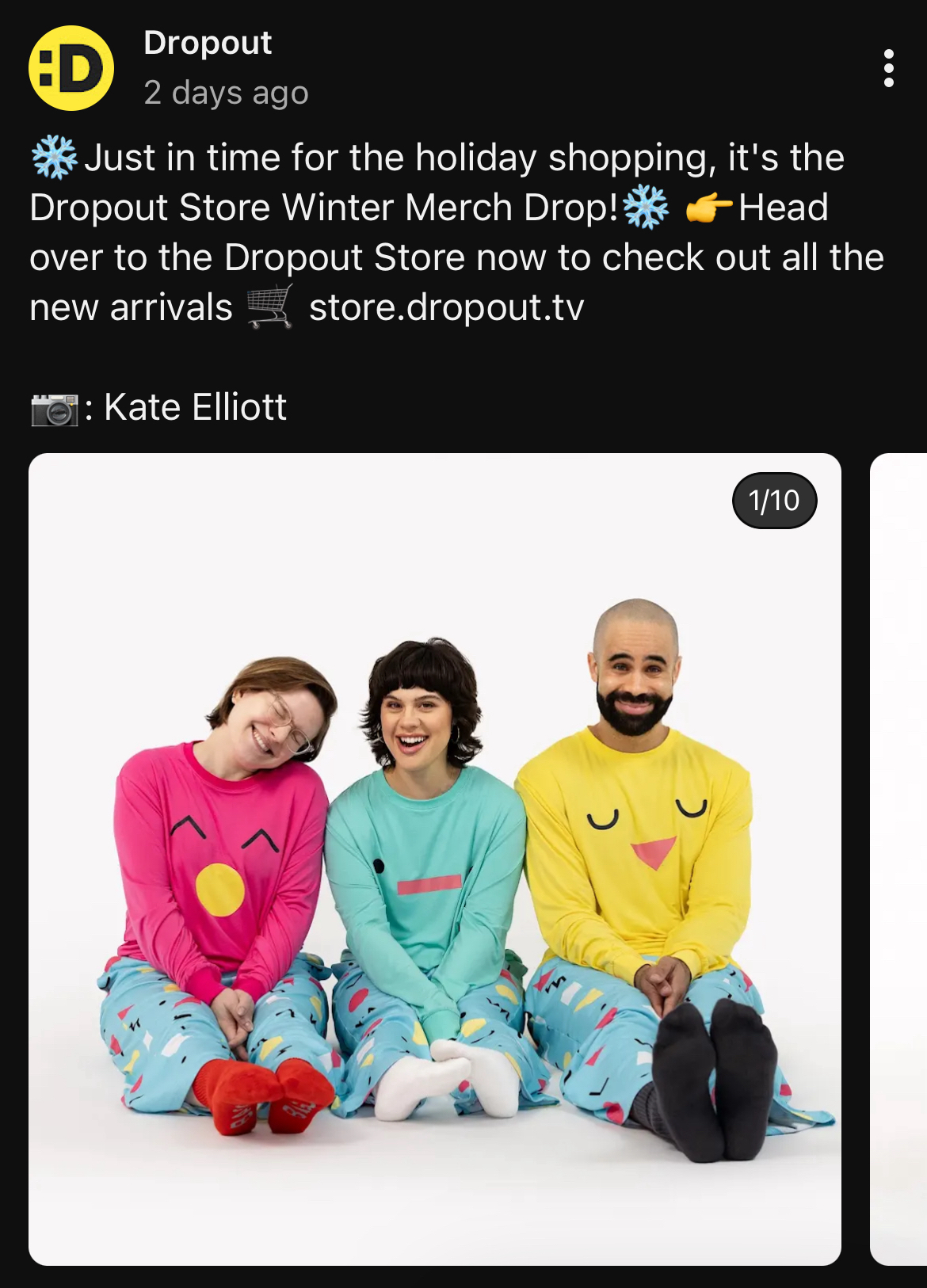Open the post's three-dot overflow menu
Screen dimensions: 927x1288
pos(888,68)
